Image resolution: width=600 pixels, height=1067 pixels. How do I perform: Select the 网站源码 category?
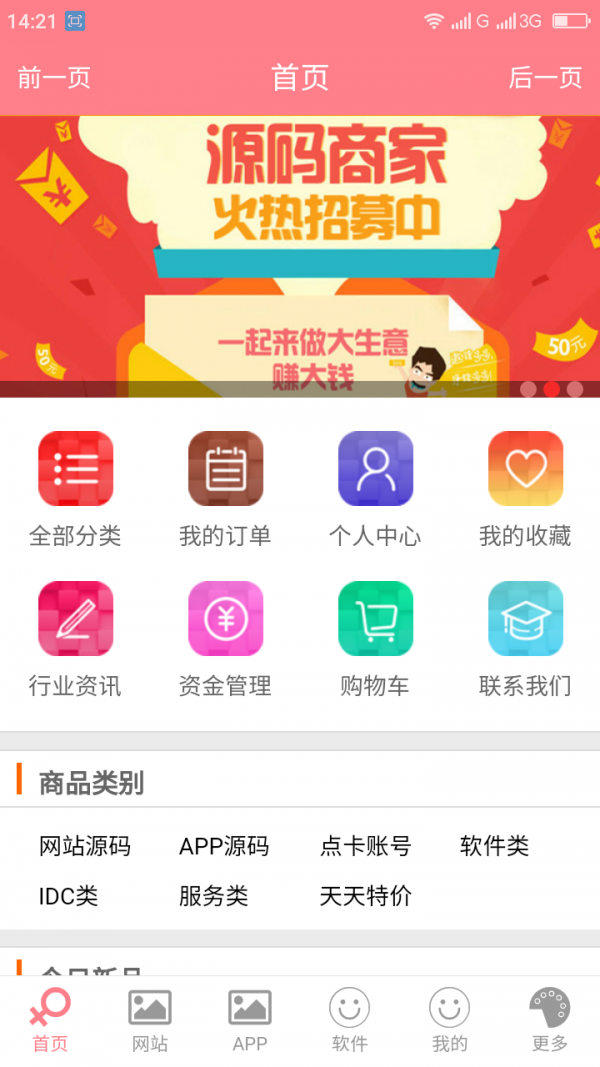click(x=85, y=846)
